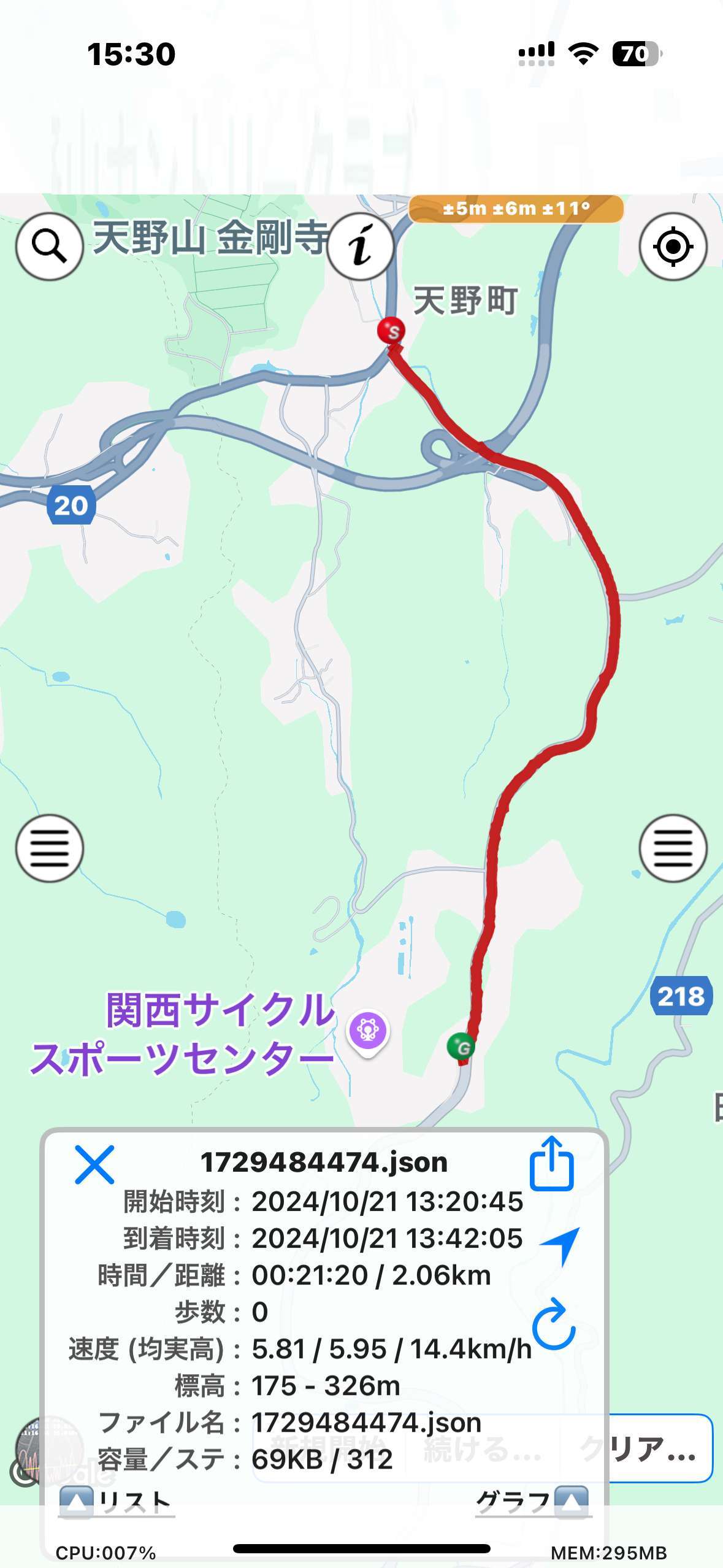This screenshot has width=723, height=1568.
Task: Open the map search magnifier
Action: click(x=49, y=247)
